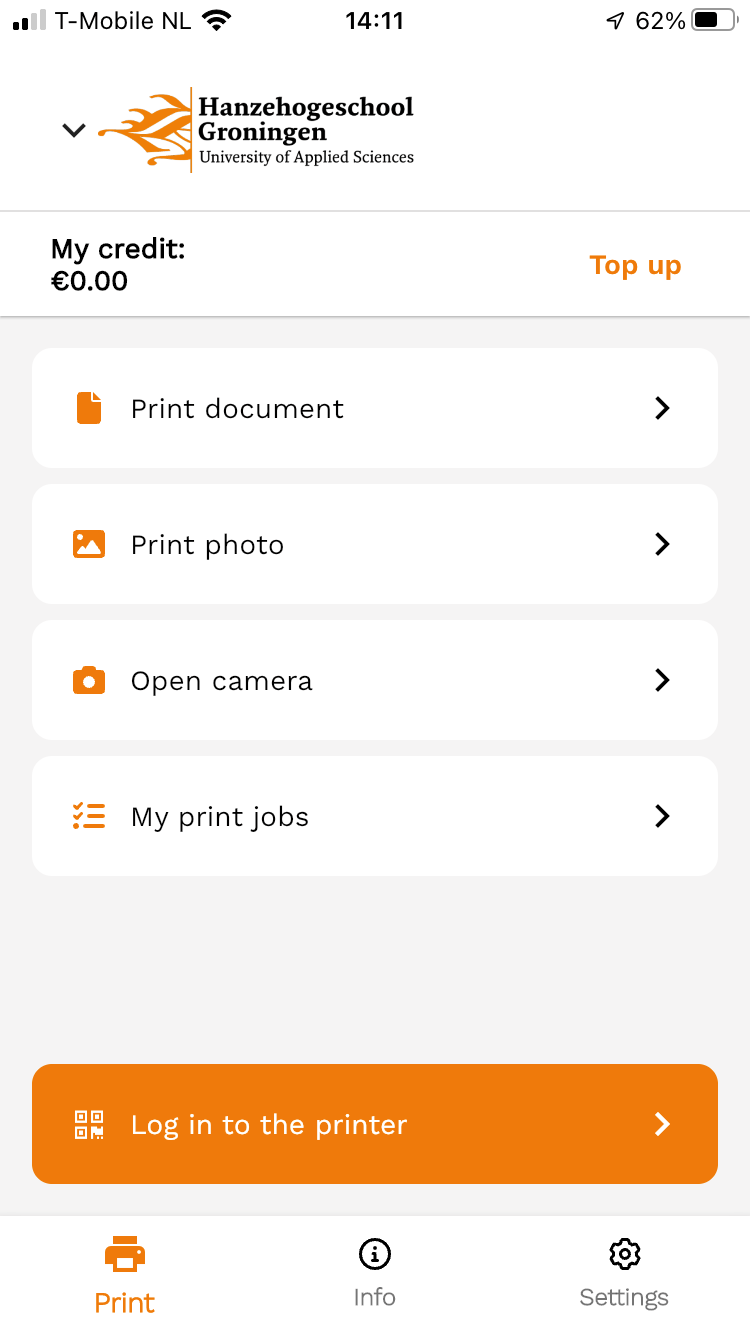The height and width of the screenshot is (1334, 750).
Task: Open My print jobs list icon
Action: [89, 815]
